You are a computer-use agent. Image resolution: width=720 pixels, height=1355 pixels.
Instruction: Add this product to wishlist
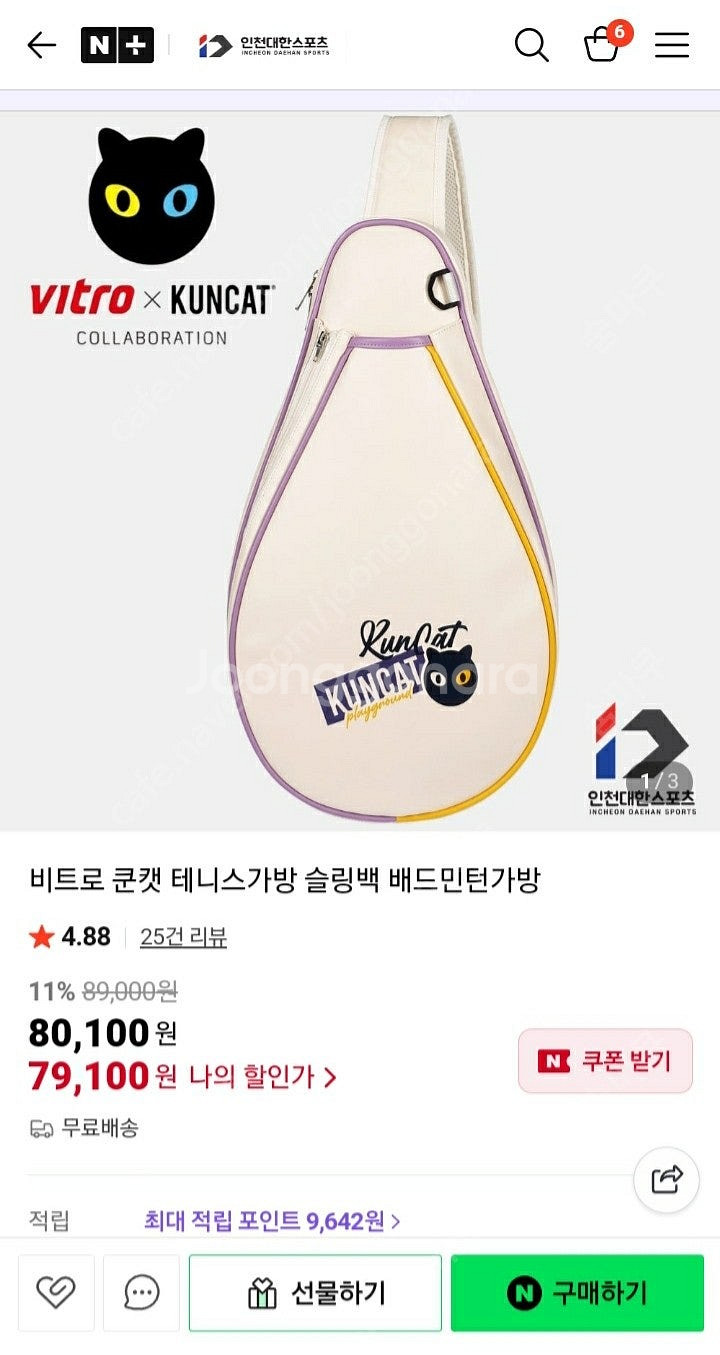tap(56, 1293)
